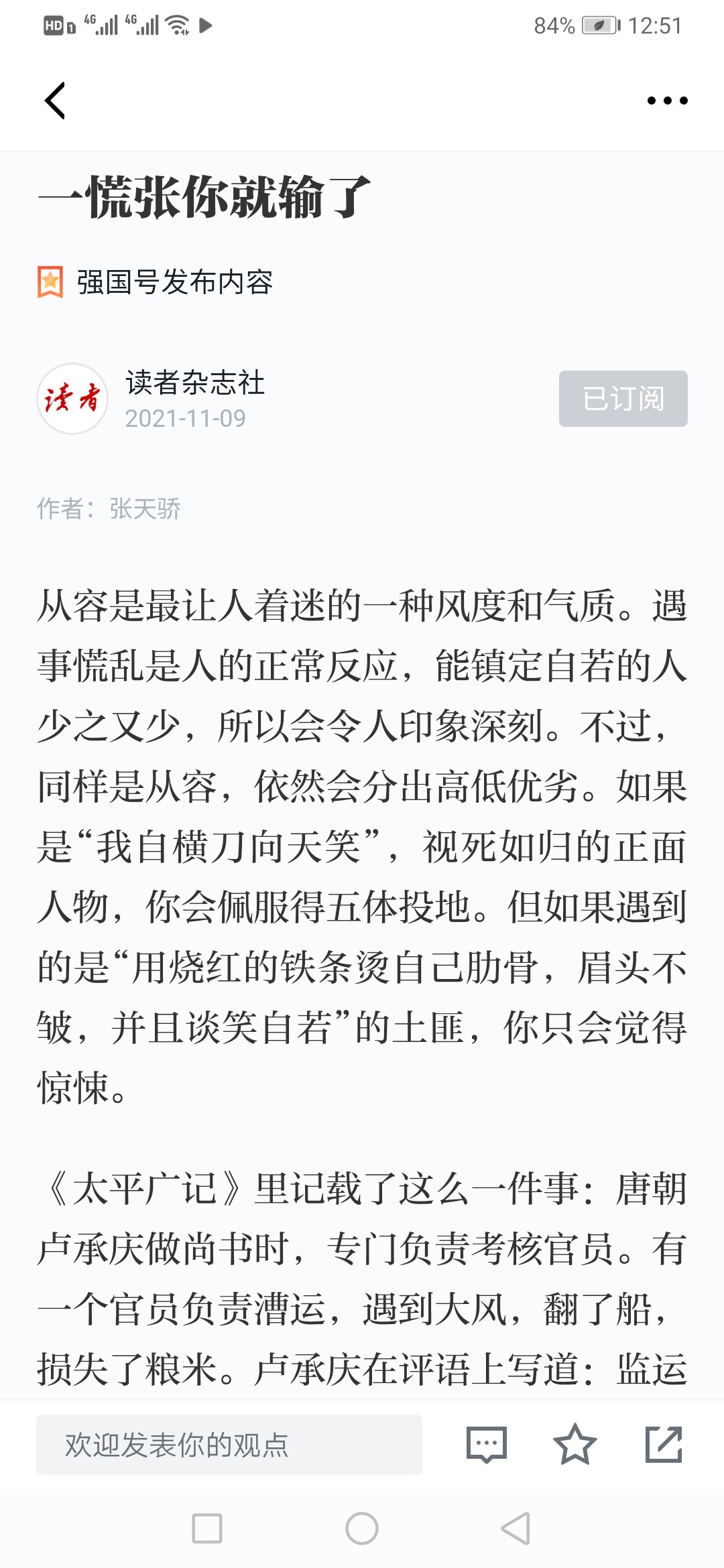Tap the 欢迎发表你的观点 comment field
The height and width of the screenshot is (1568, 724).
[229, 1445]
